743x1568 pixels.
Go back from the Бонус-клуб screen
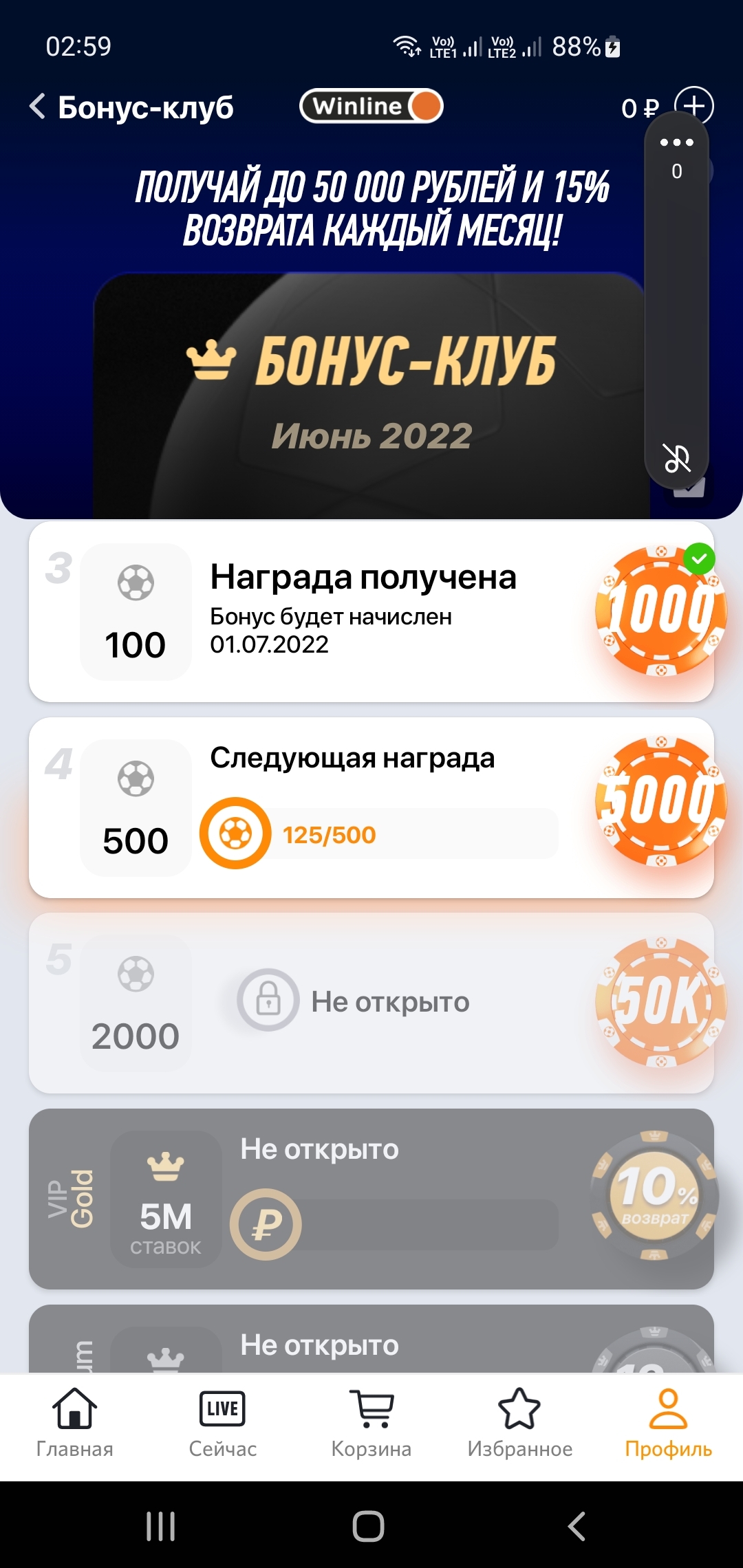pos(38,107)
